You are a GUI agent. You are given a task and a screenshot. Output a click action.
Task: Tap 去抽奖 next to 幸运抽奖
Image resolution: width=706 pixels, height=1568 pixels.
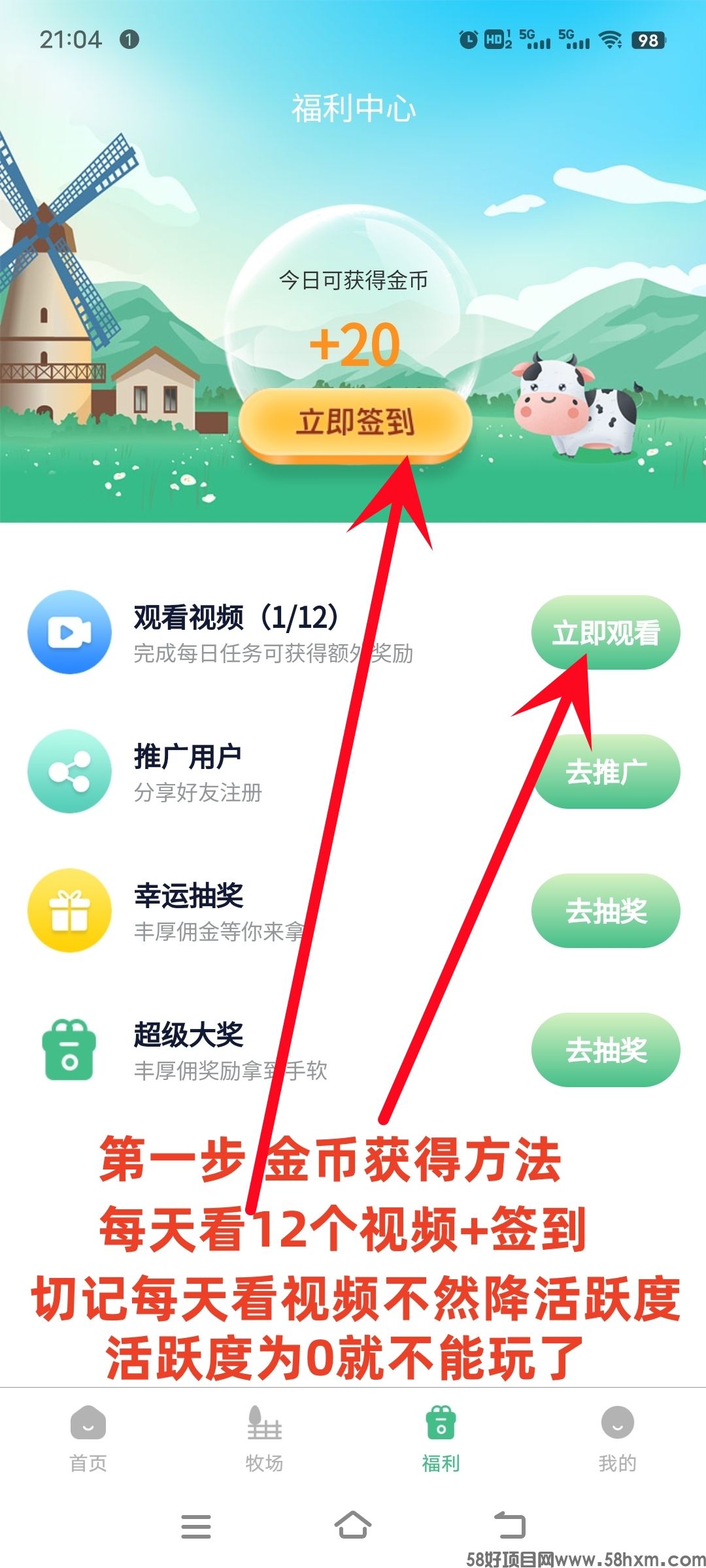pos(606,911)
